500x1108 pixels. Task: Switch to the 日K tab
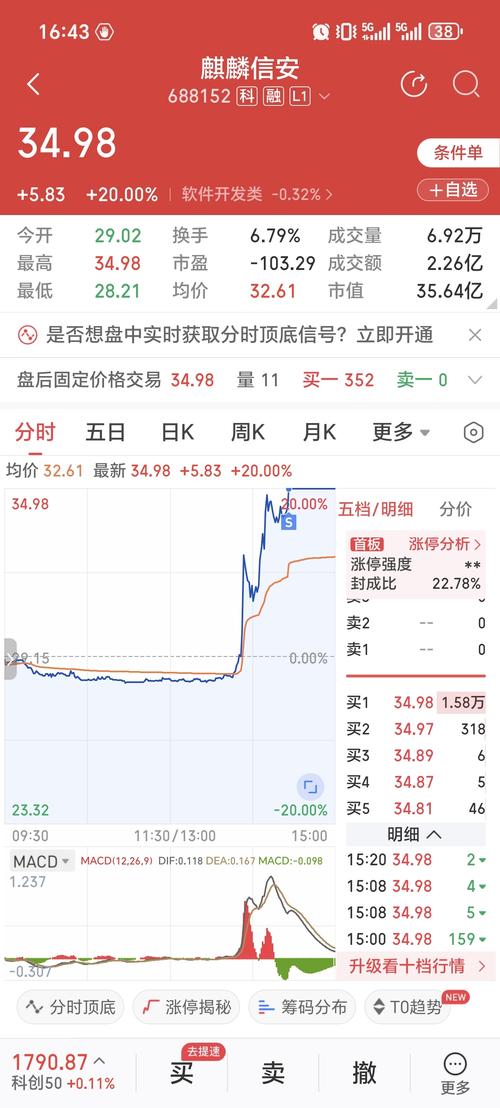tap(177, 432)
